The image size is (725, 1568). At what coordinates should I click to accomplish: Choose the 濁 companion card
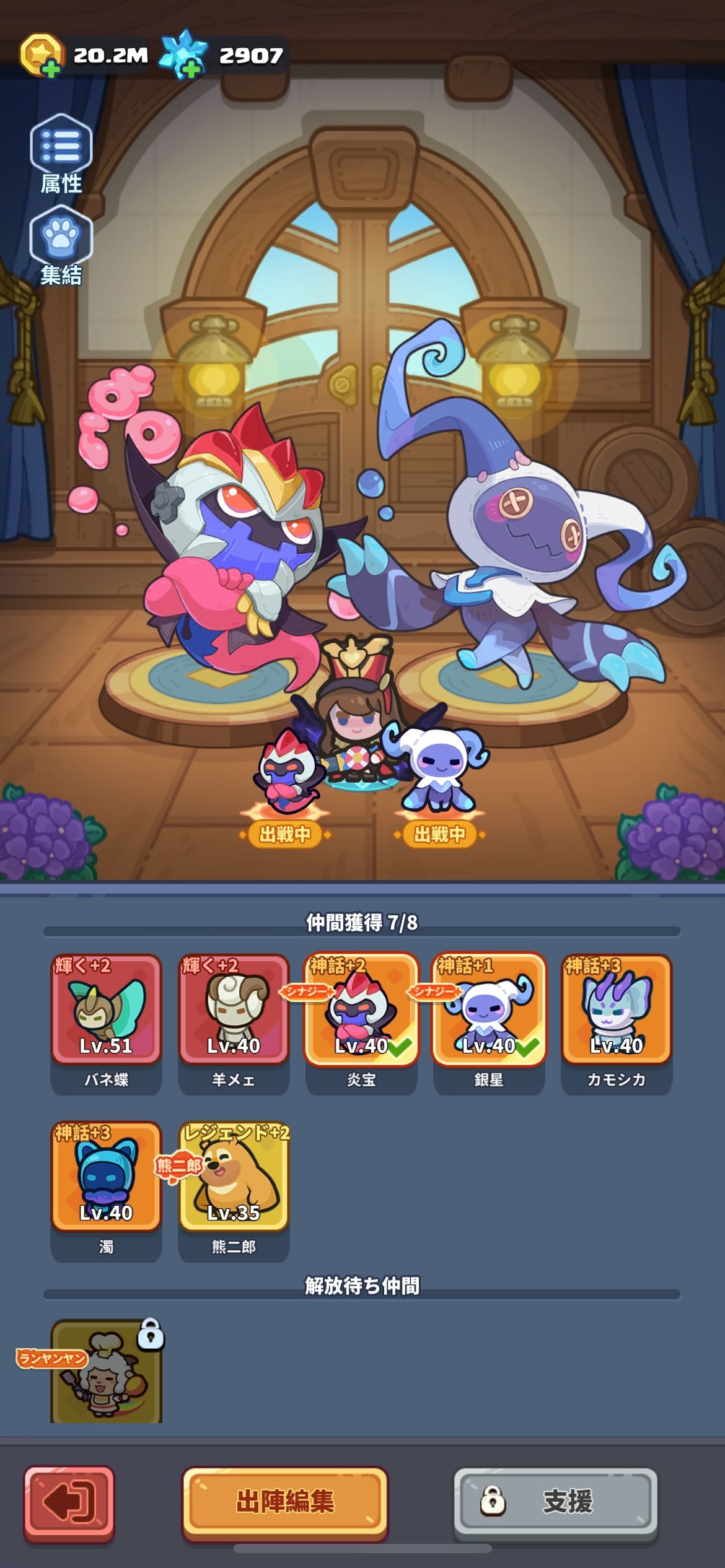point(106,1178)
